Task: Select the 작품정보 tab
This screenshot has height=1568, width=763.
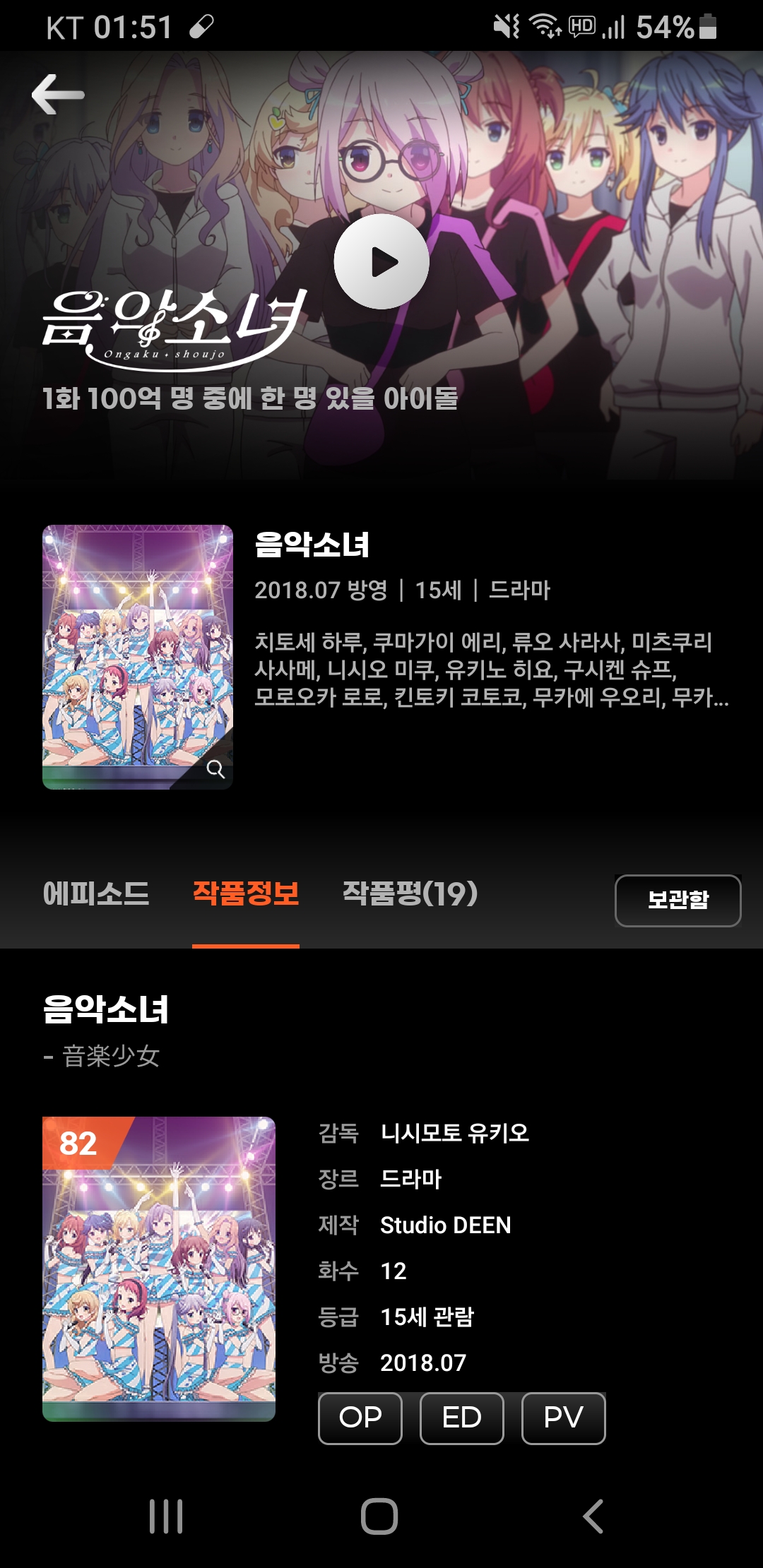Action: point(246,894)
